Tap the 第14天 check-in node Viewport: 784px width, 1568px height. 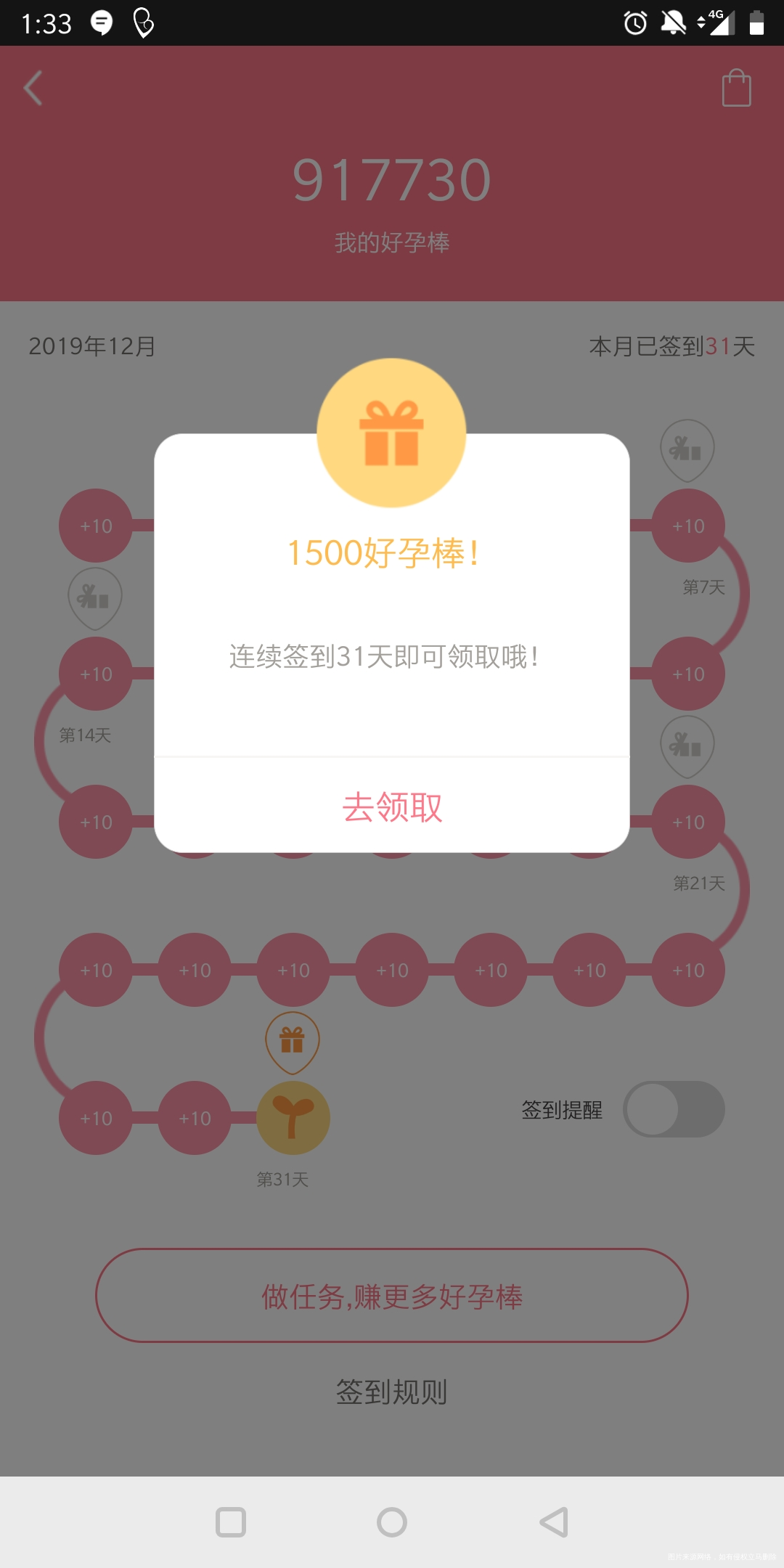point(95,673)
